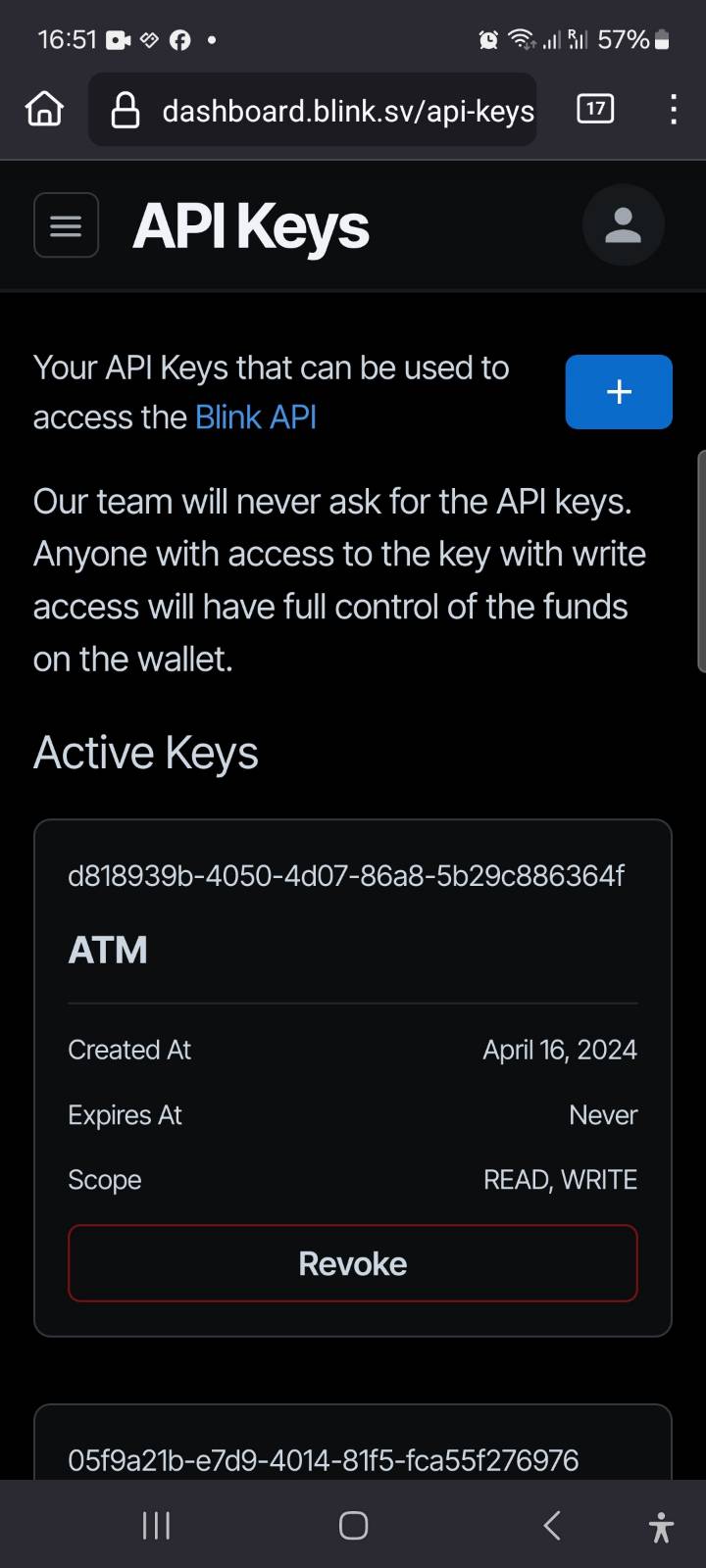
Task: Go to the browser home page
Action: pos(44,109)
